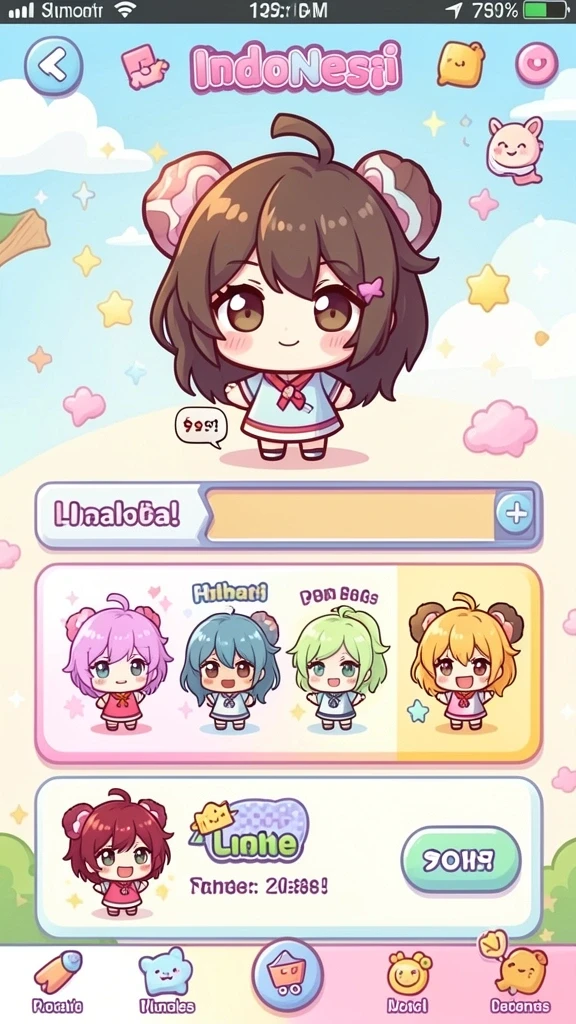Open the rocket tab in bottom bar
The width and height of the screenshot is (576, 1024).
(x=58, y=980)
